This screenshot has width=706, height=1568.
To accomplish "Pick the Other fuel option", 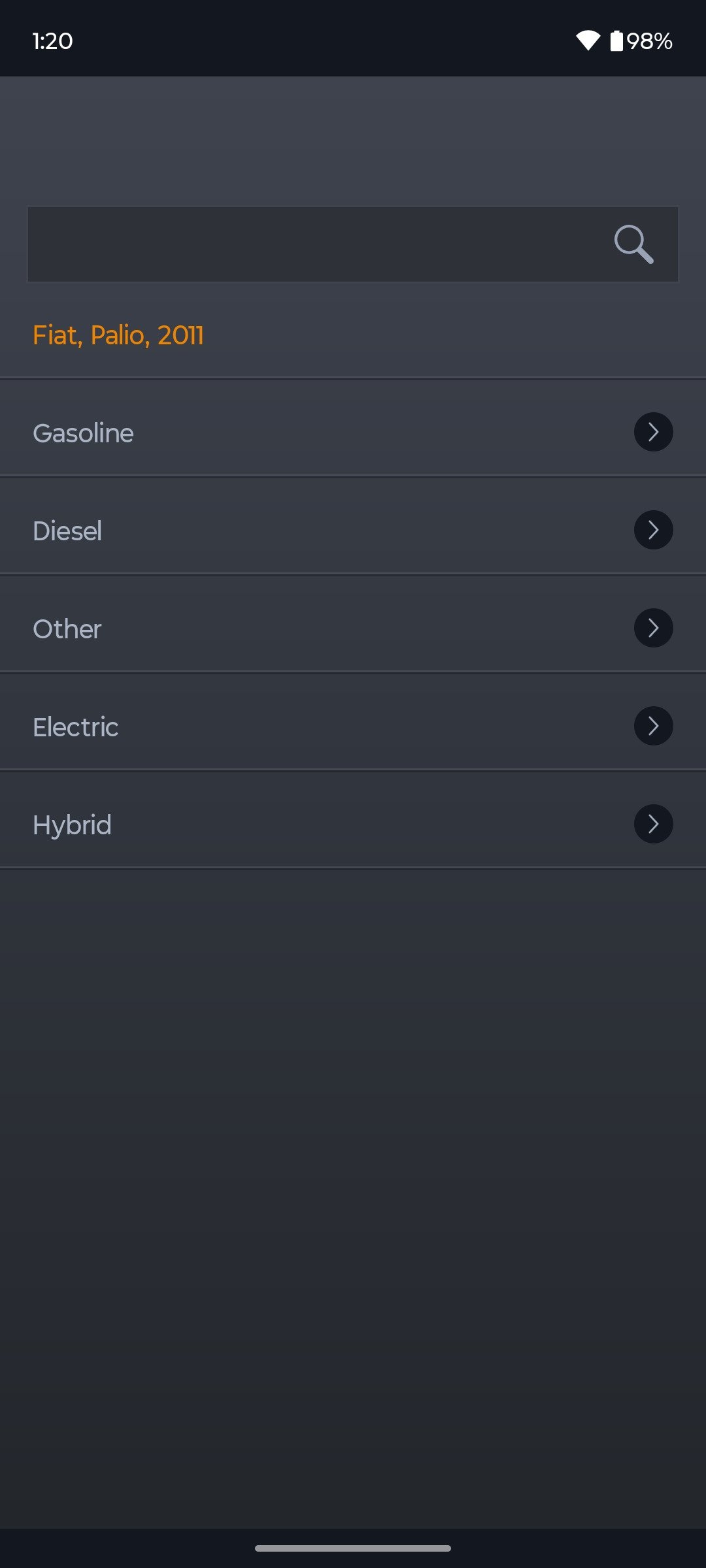I will tap(353, 629).
